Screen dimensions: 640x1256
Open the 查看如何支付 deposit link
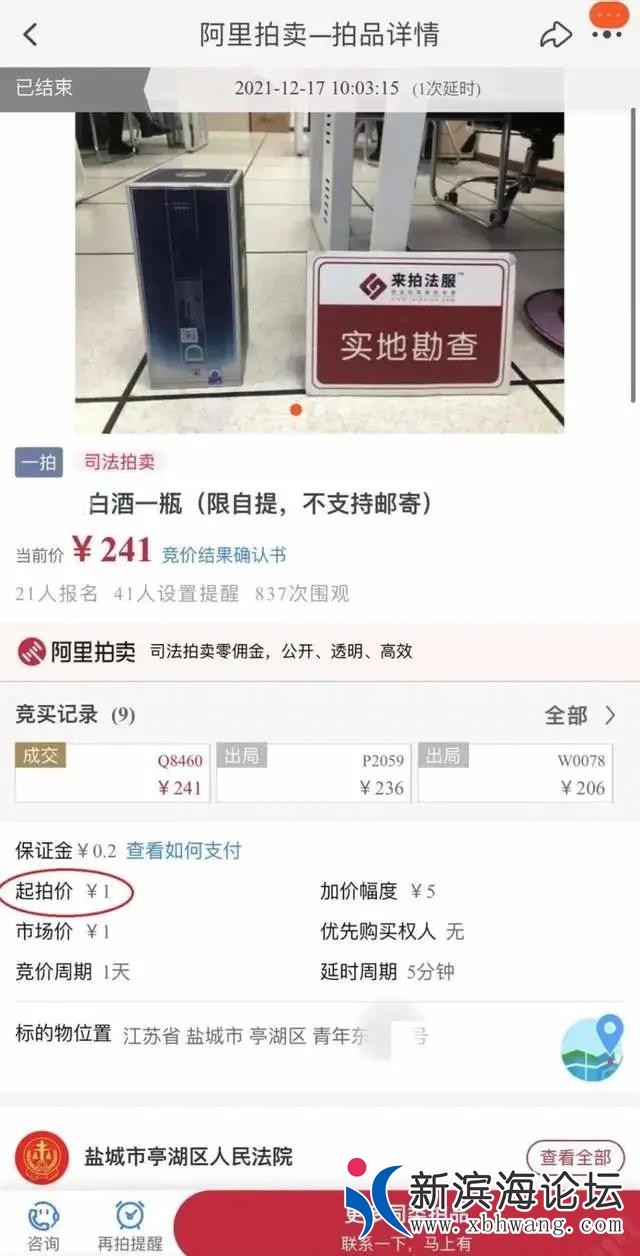click(x=183, y=851)
